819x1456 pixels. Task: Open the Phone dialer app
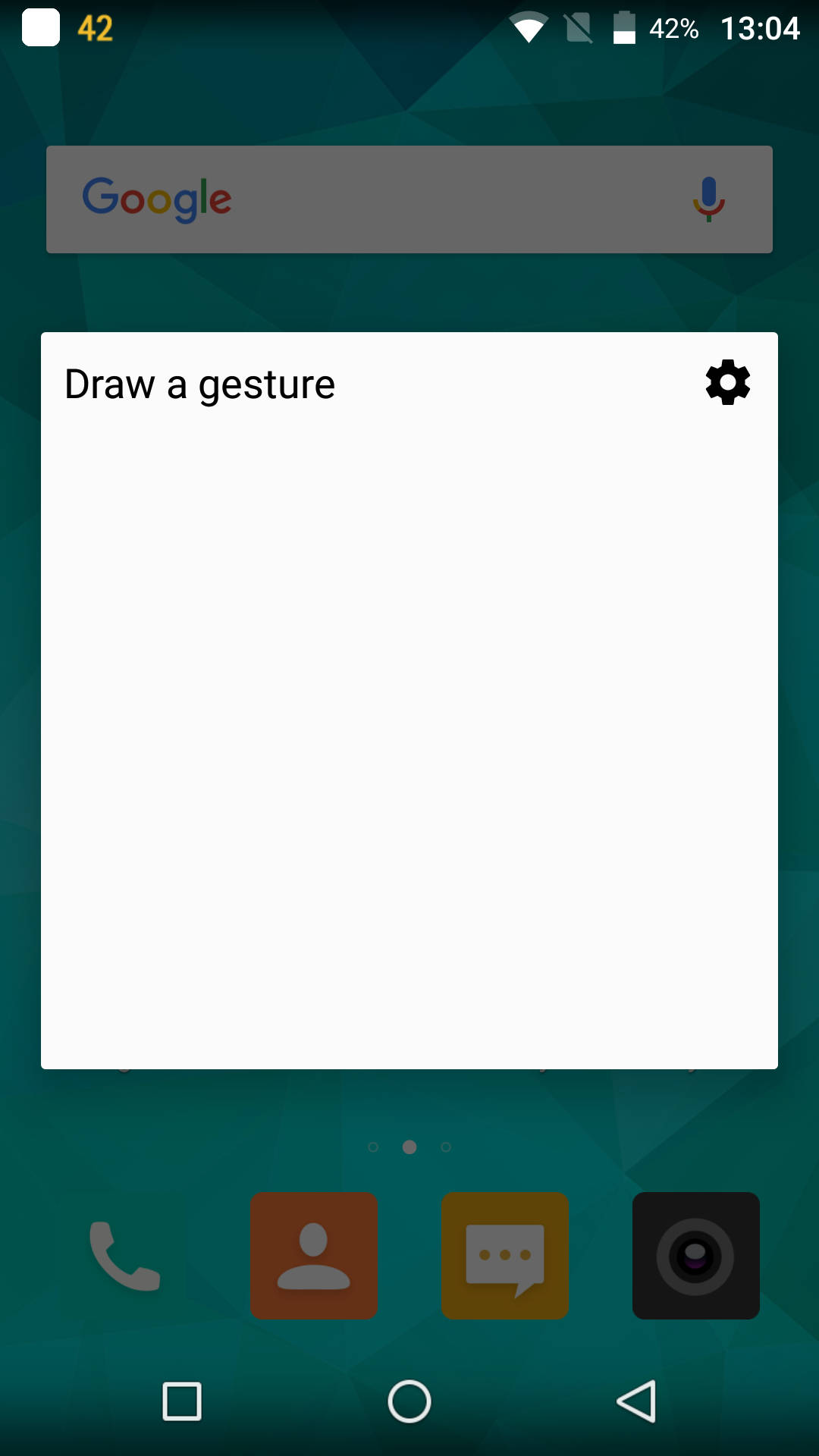[x=124, y=1256]
